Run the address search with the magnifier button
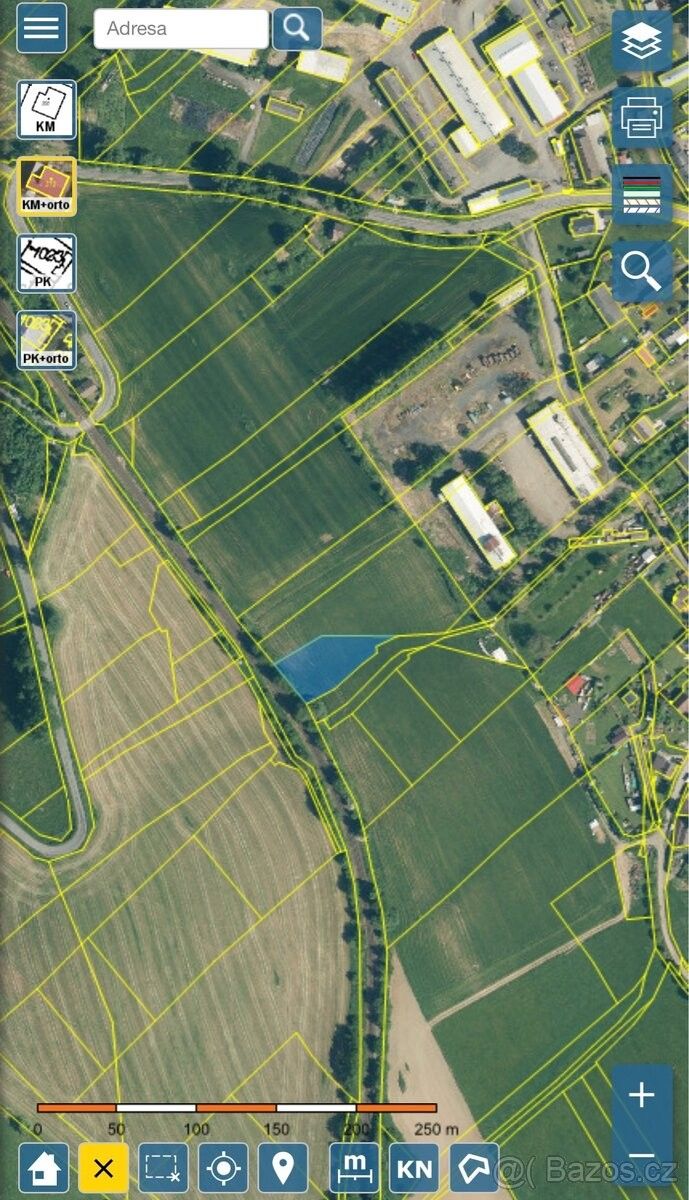Screen dimensions: 689x1200 (297, 29)
